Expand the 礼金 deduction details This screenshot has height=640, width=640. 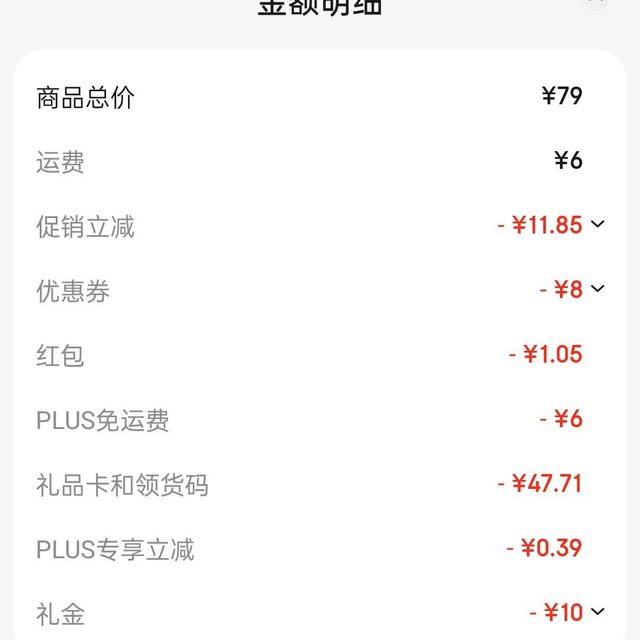(x=598, y=611)
